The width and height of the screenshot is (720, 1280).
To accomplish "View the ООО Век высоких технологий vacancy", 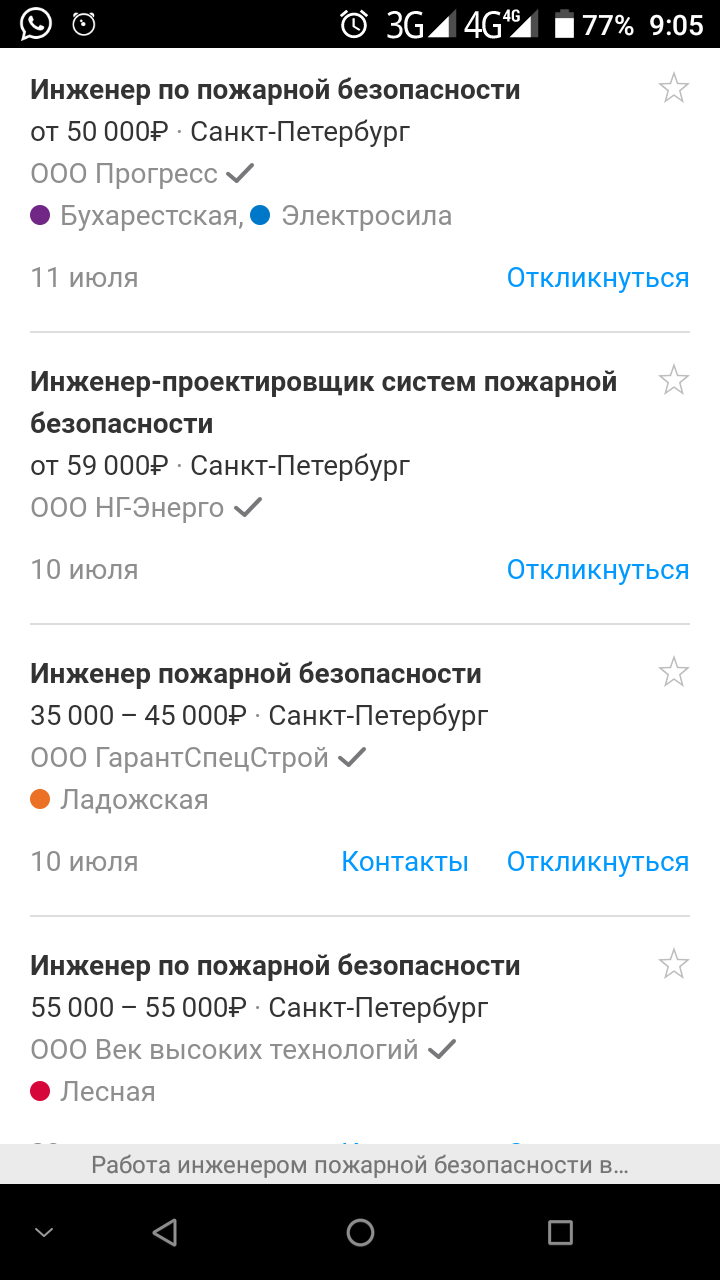I will click(x=275, y=966).
